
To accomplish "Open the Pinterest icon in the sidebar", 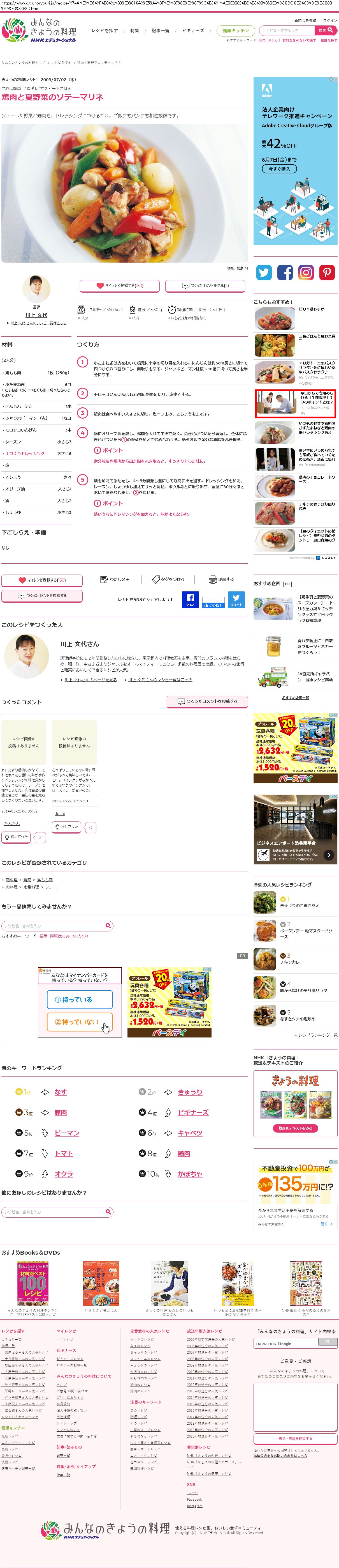I will 327,273.
